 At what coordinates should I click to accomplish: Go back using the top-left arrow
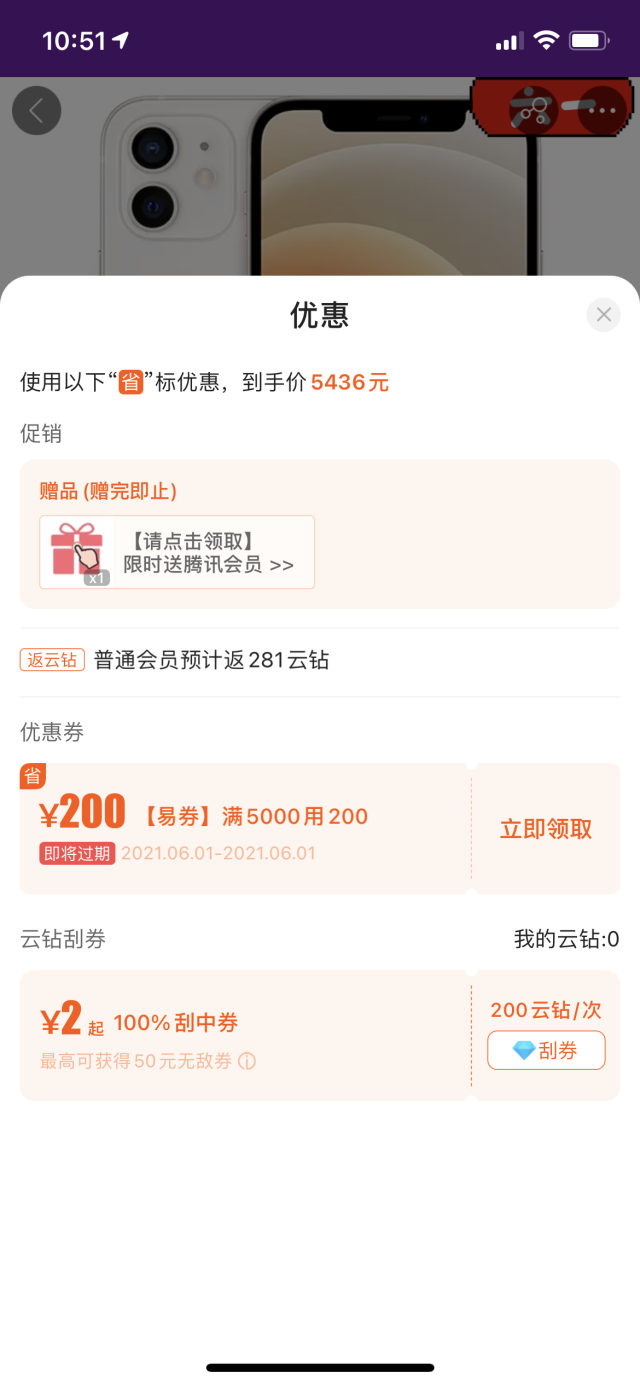coord(37,110)
